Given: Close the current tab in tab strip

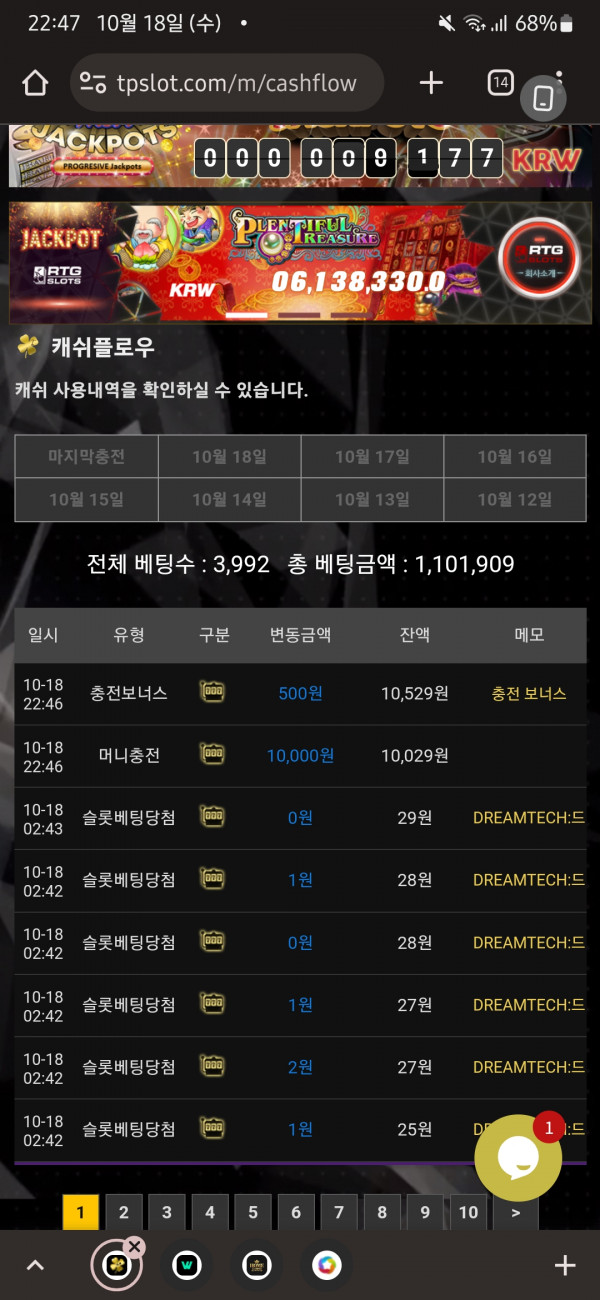Looking at the screenshot, I should (x=135, y=1247).
